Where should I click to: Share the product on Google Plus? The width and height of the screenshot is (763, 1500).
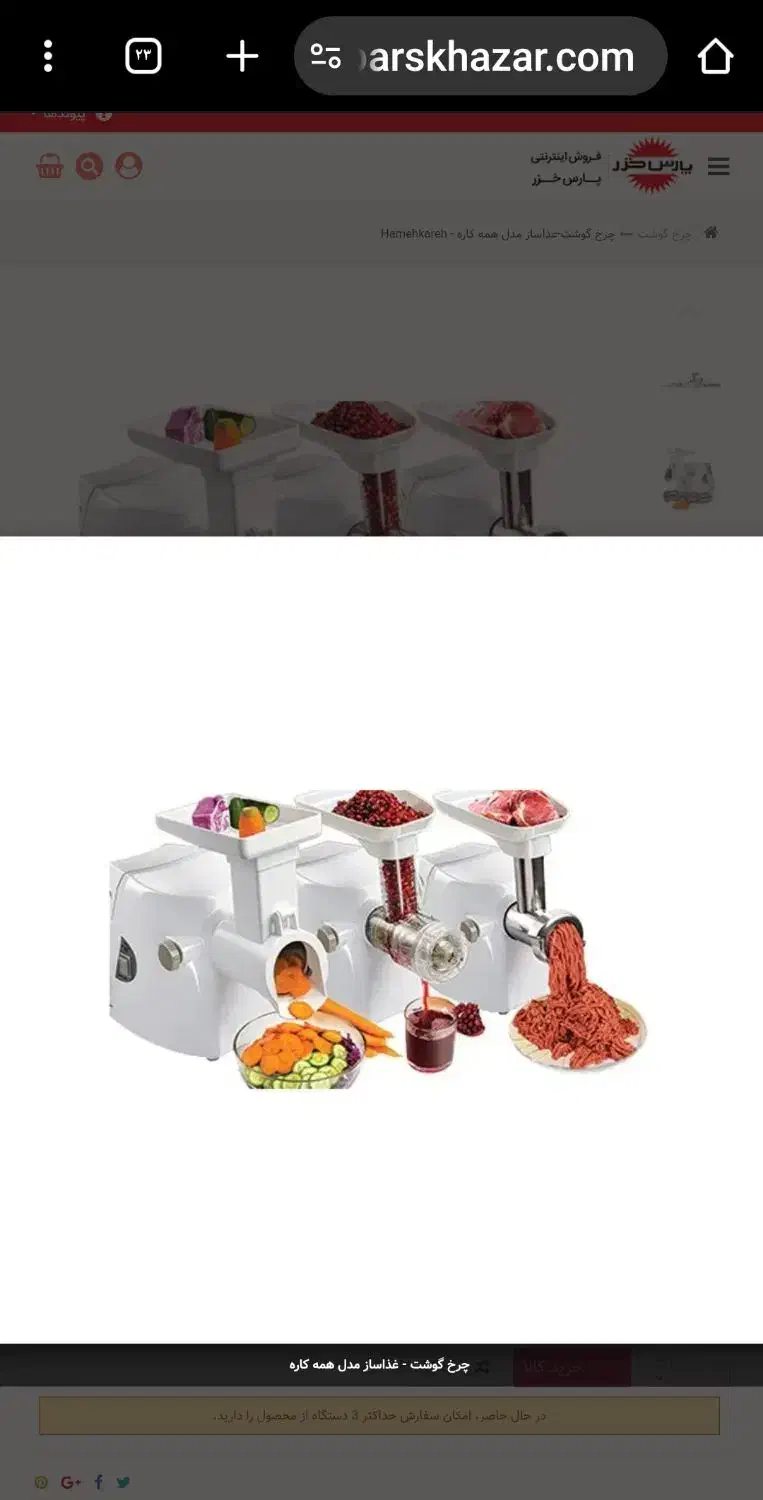tap(70, 1482)
